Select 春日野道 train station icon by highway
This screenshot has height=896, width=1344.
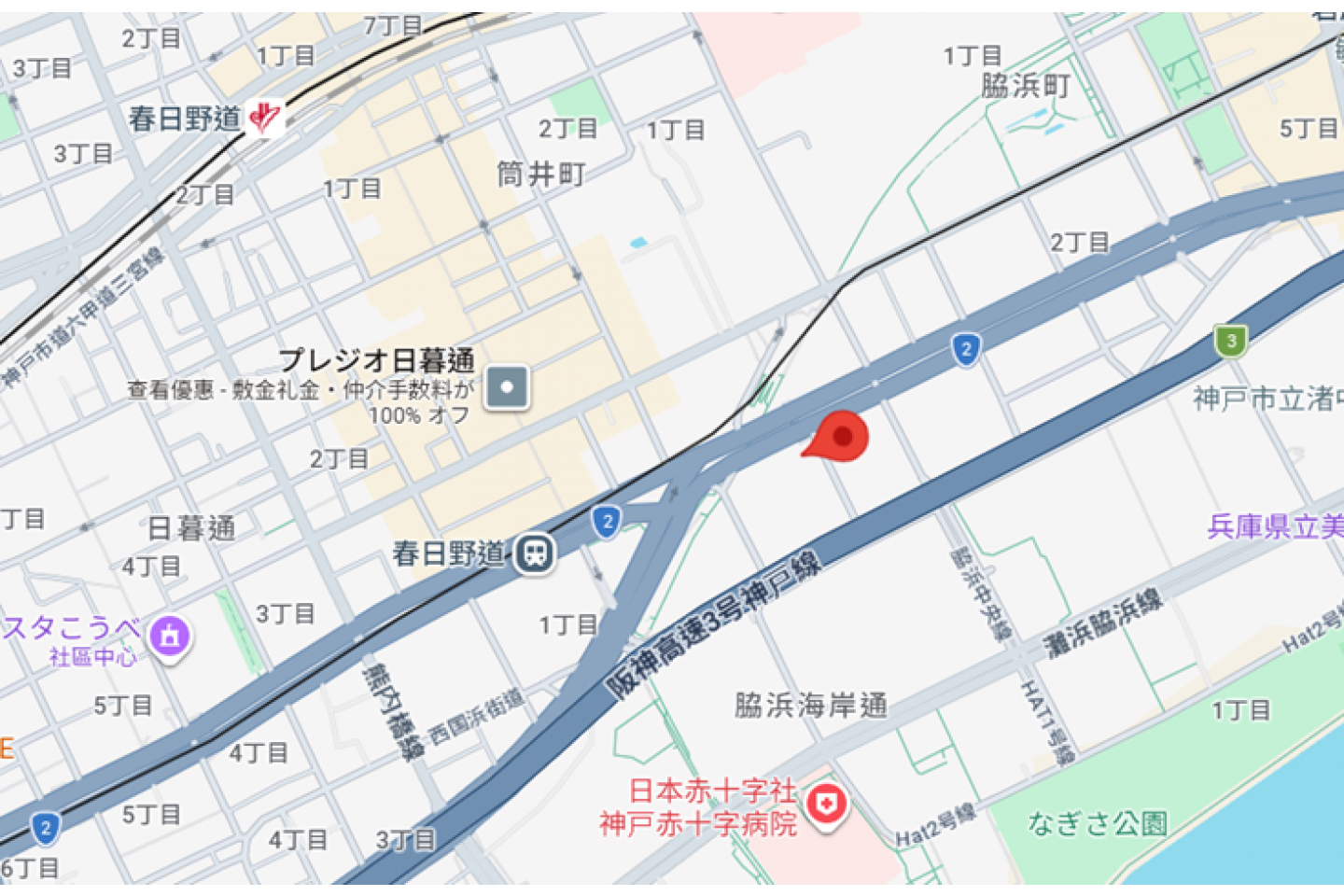536,554
